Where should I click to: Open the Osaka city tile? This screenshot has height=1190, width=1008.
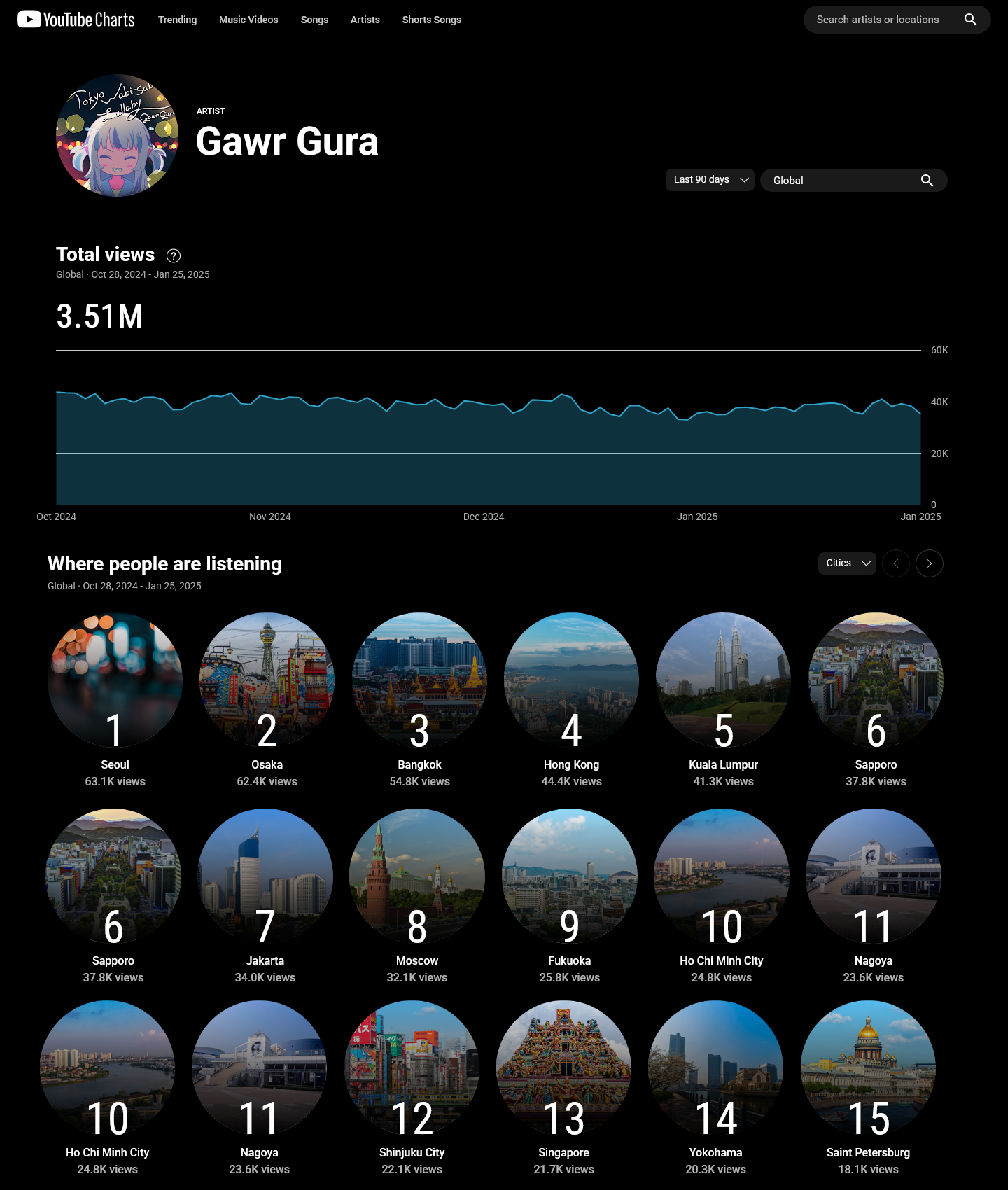[x=267, y=680]
